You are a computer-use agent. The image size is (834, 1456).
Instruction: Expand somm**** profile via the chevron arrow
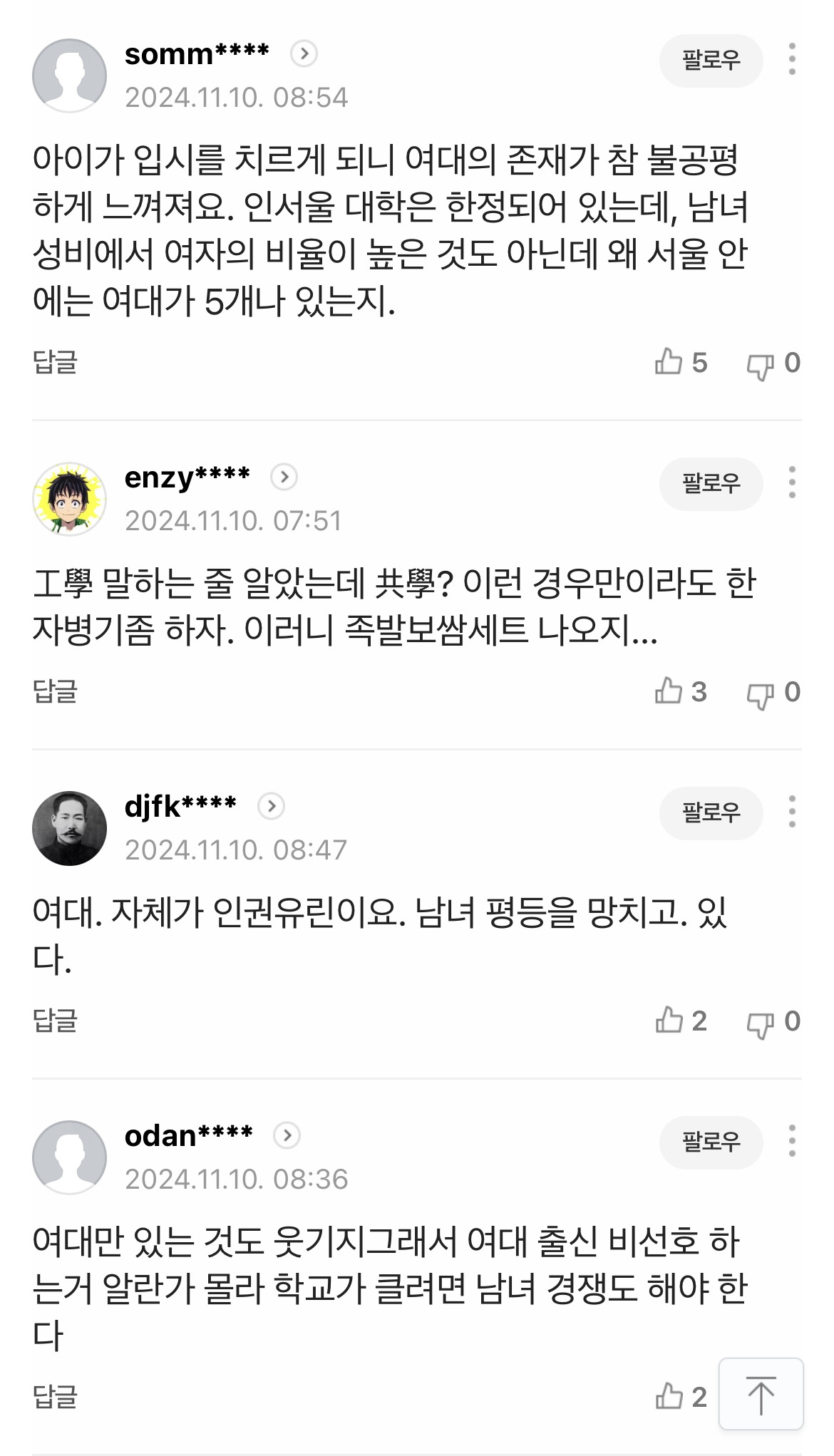[x=304, y=51]
